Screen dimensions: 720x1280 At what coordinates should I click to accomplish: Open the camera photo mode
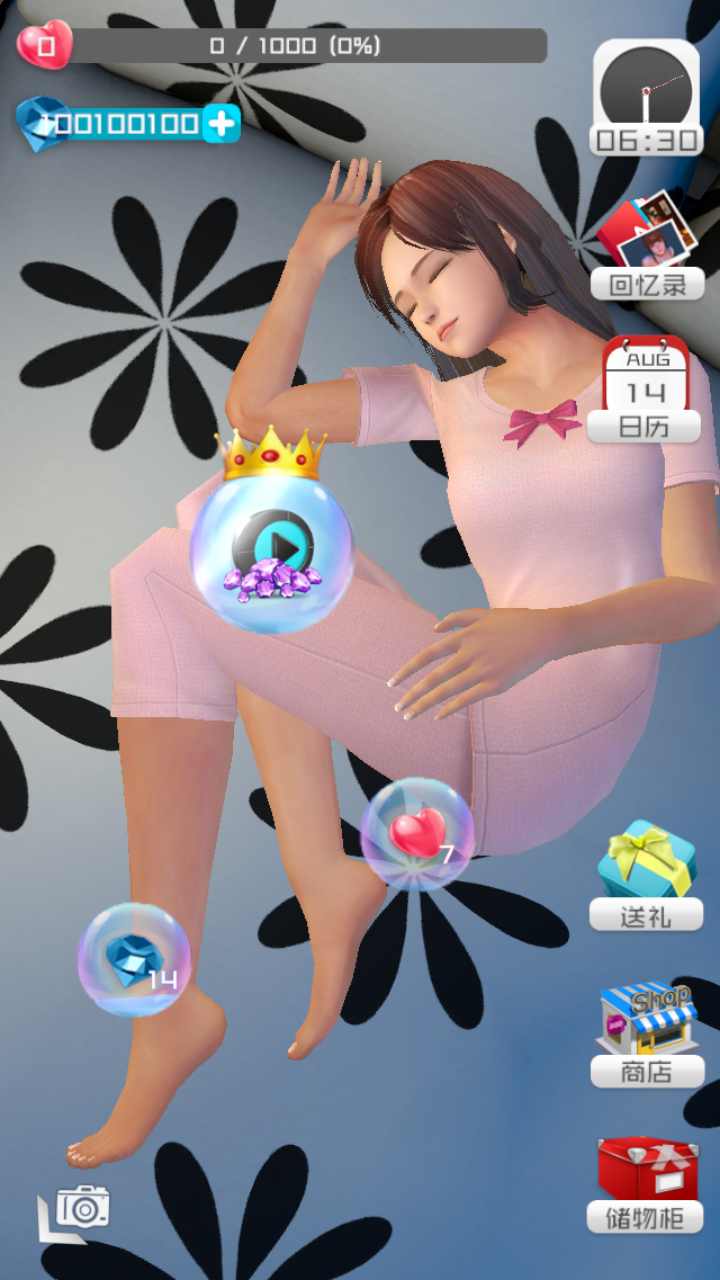[74, 1212]
